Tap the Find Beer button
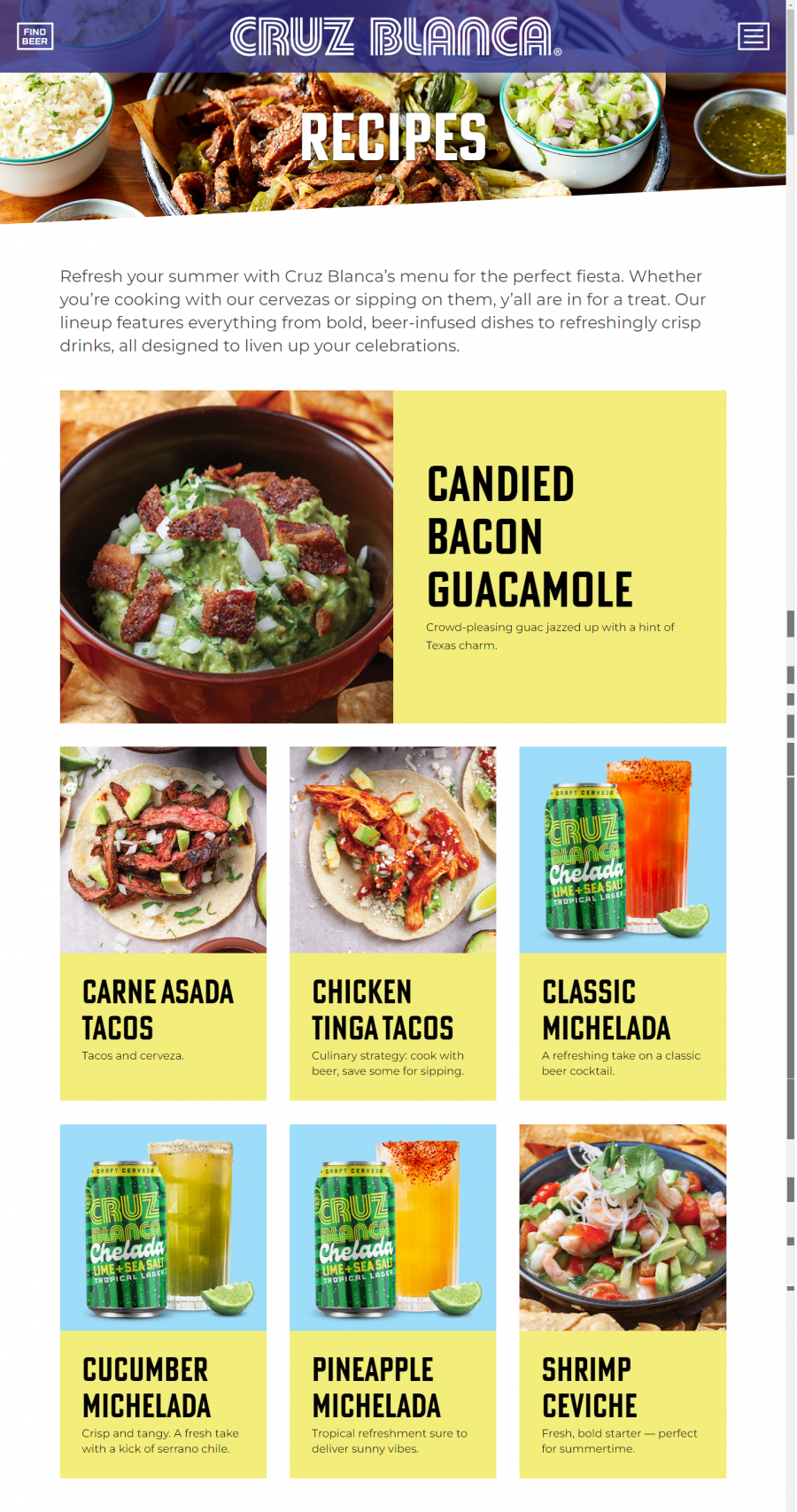The height and width of the screenshot is (1512, 797). pyautogui.click(x=35, y=36)
